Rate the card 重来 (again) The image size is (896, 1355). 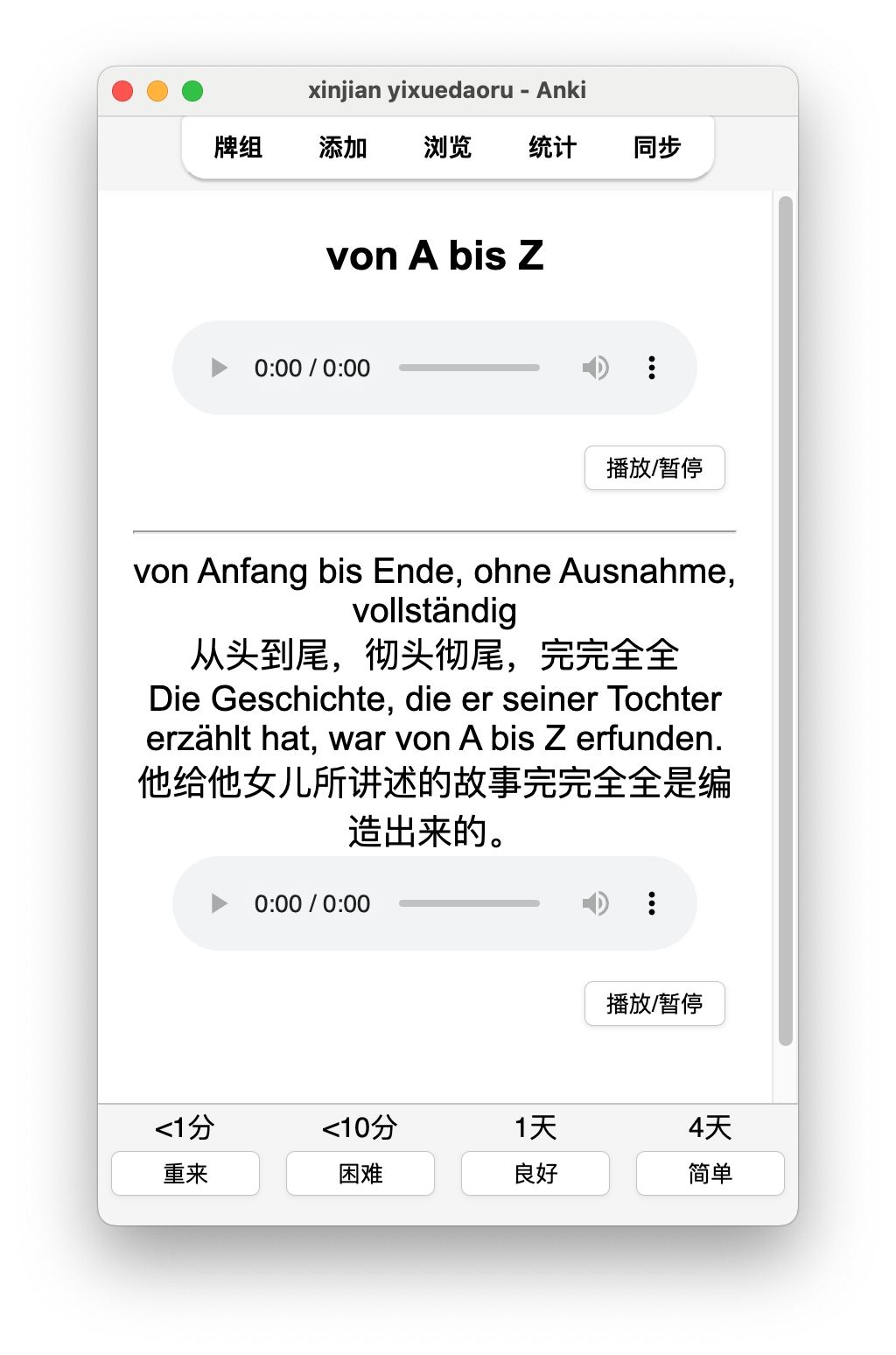(185, 1173)
